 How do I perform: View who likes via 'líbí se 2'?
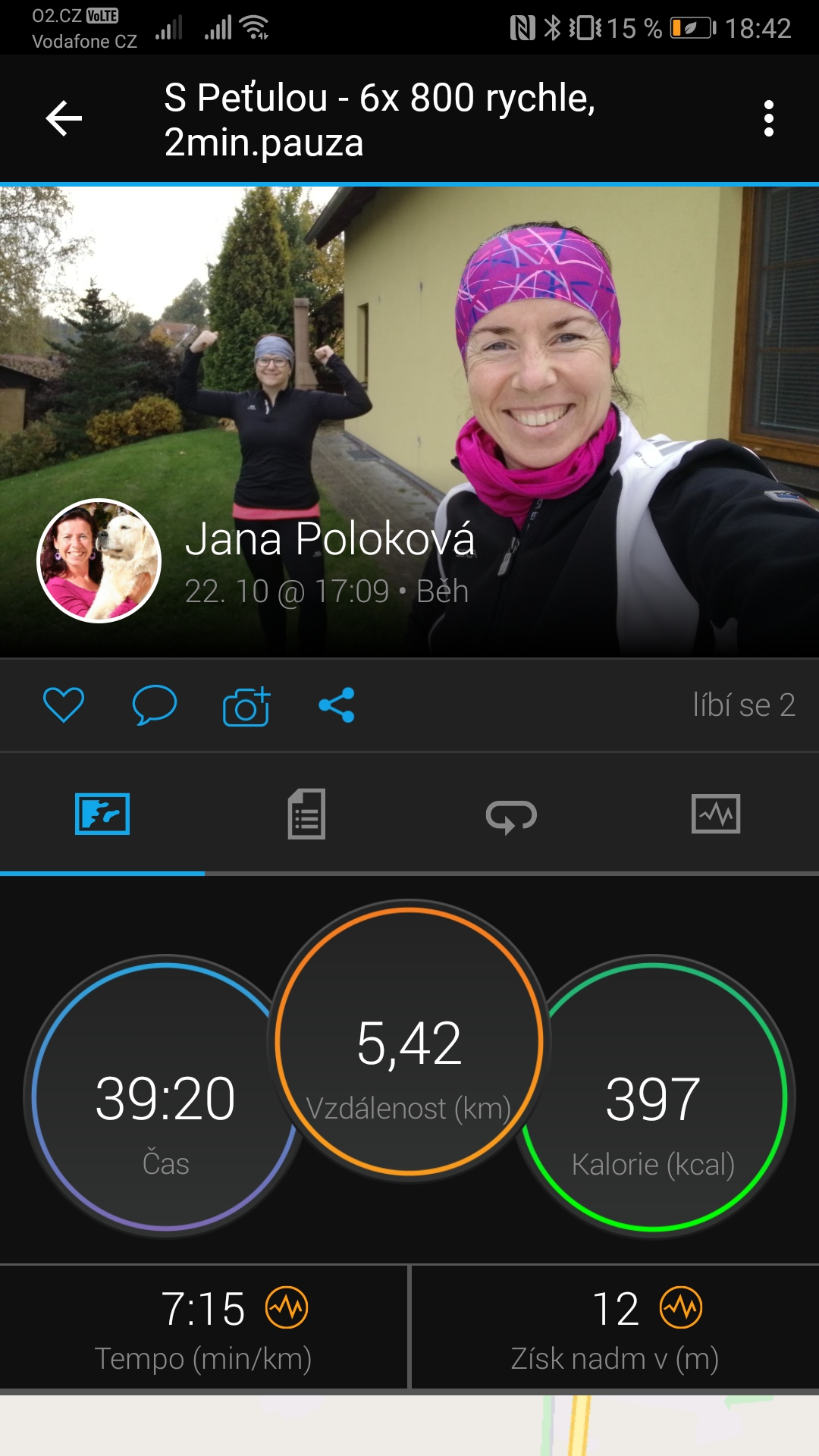[744, 705]
